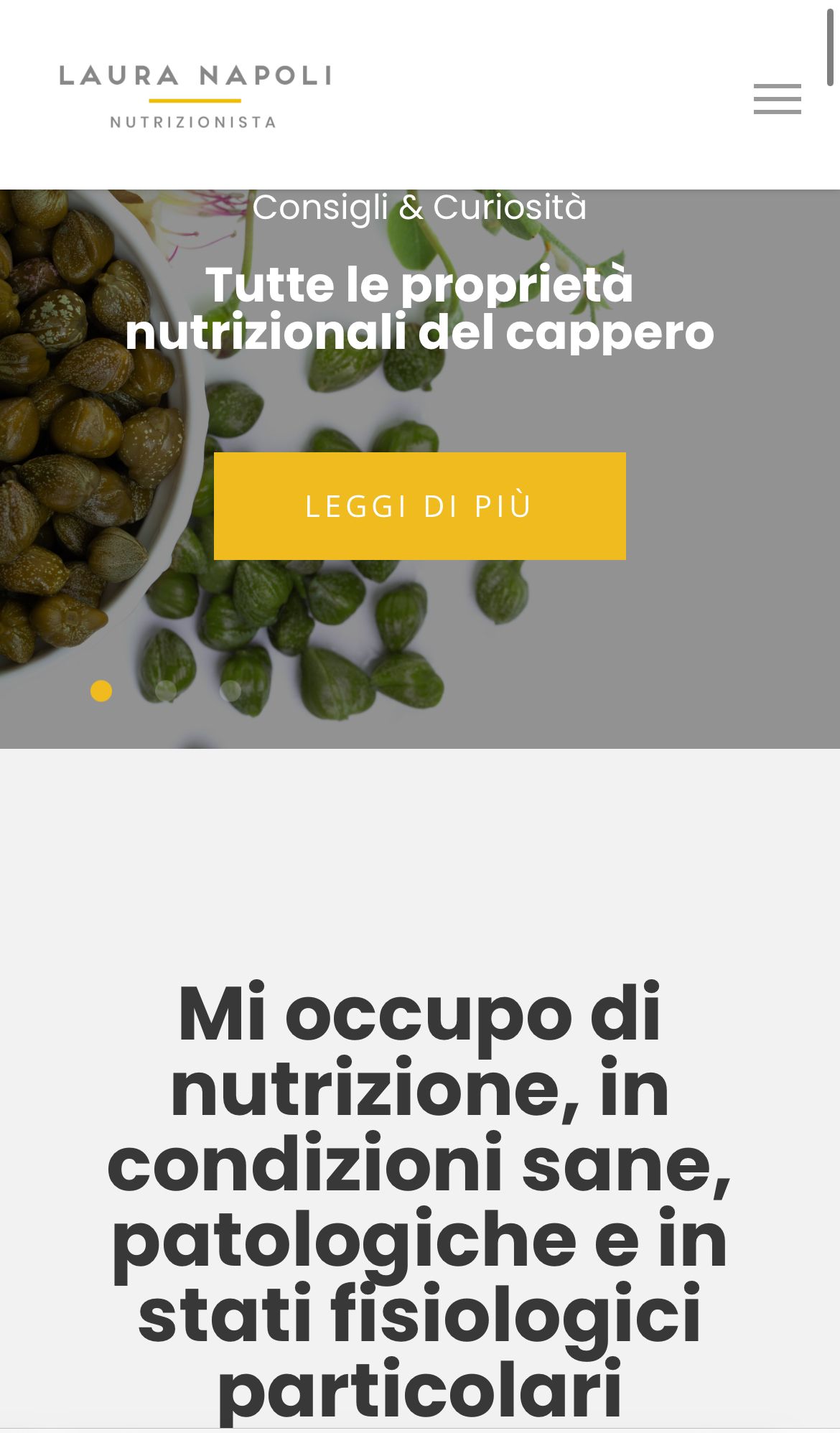
Task: Click the LAURA NAPOLI wordmark
Action: 195,76
